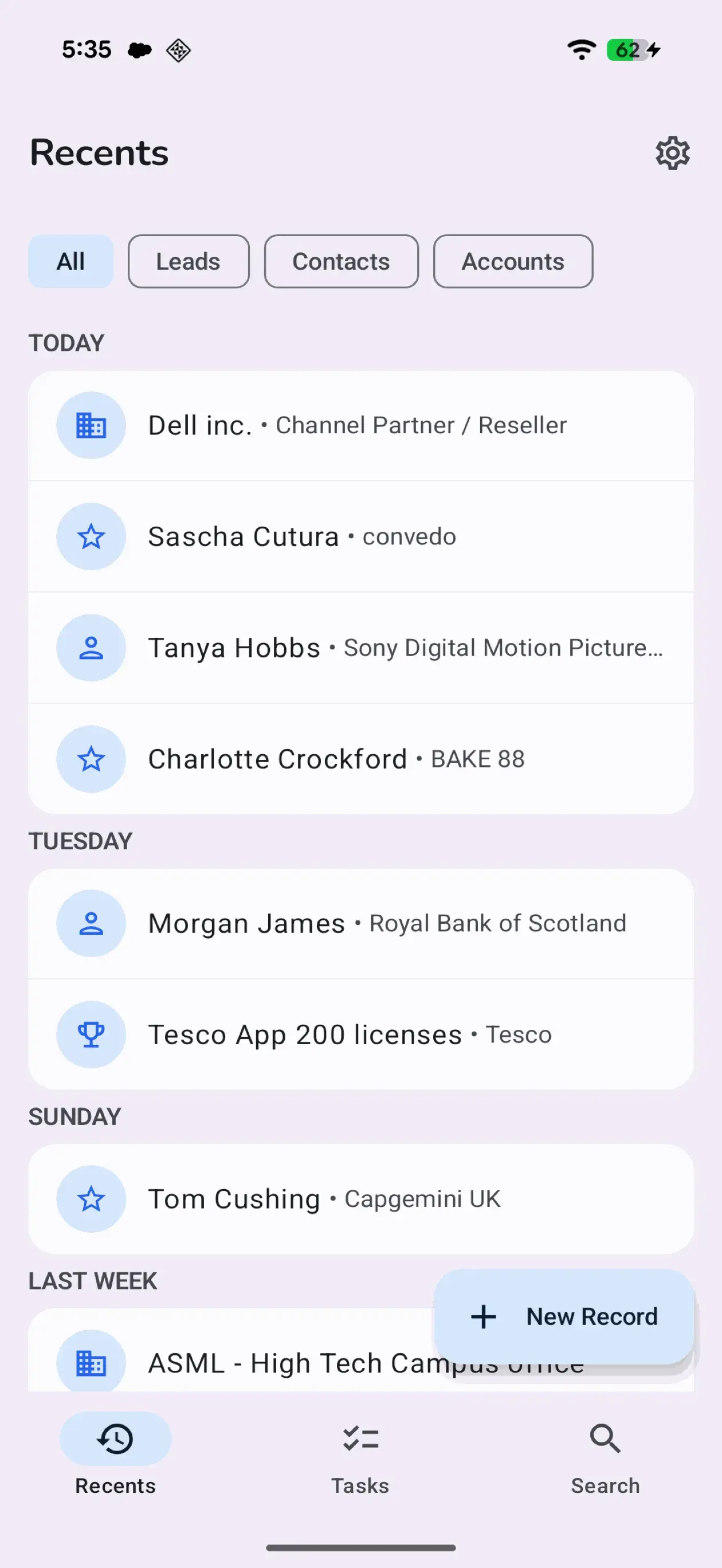This screenshot has width=722, height=1568.
Task: Tap the star icon beside Charlotte Crockford
Action: 91,758
